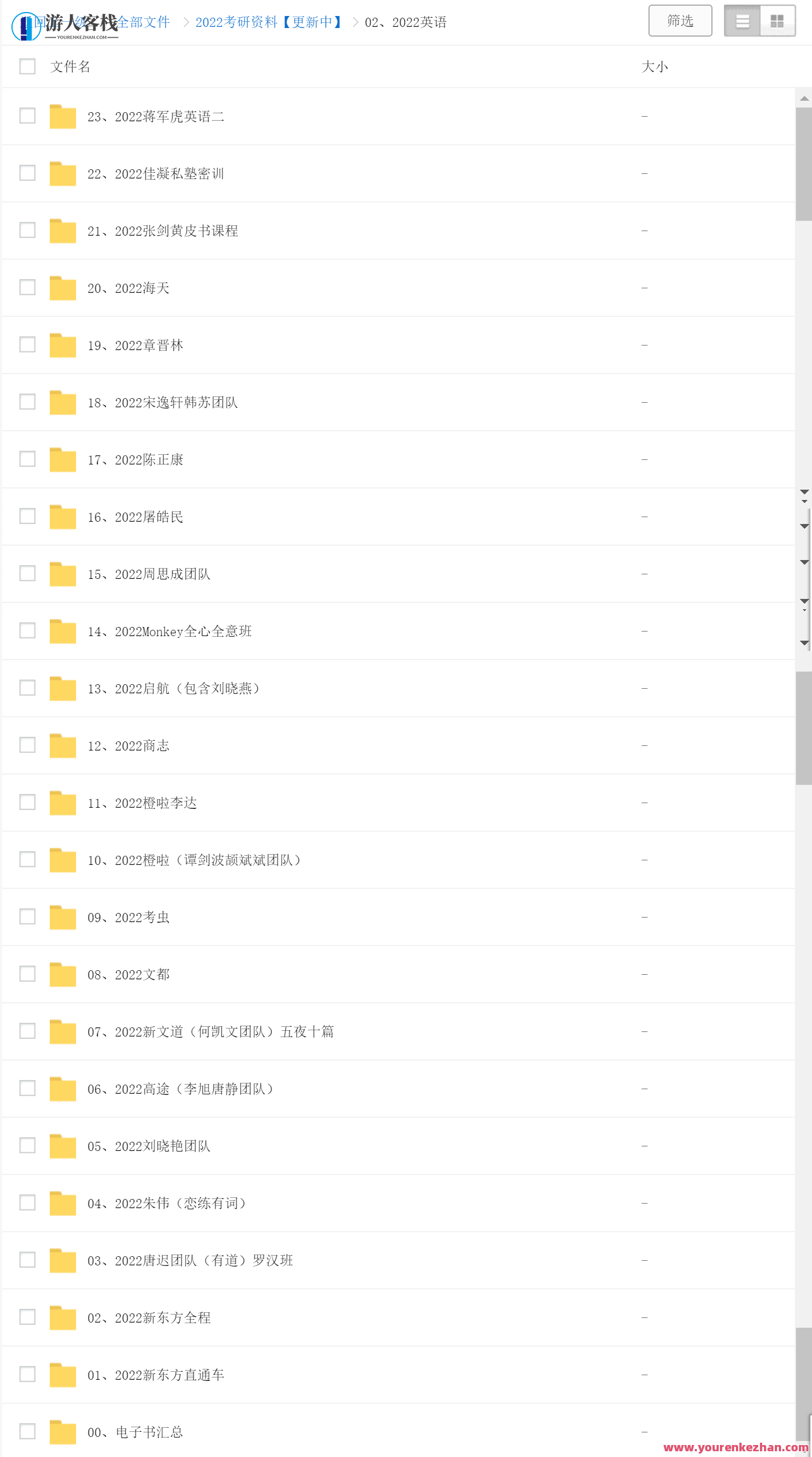Tick the select-all checkbox beside 文件名
Screen dimensions: 812x1457
tap(27, 66)
